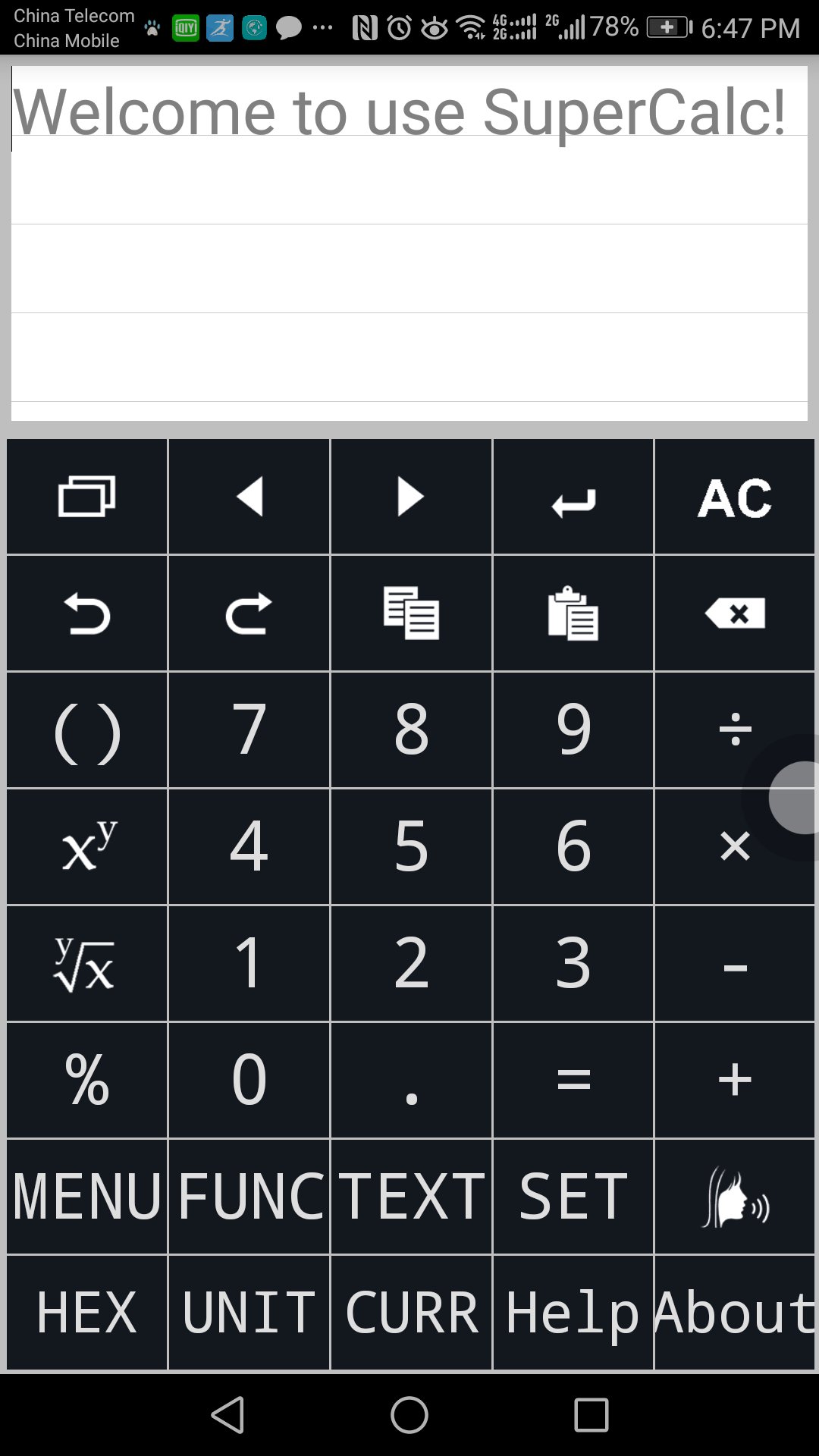
Task: Tap the redo icon
Action: [x=248, y=613]
